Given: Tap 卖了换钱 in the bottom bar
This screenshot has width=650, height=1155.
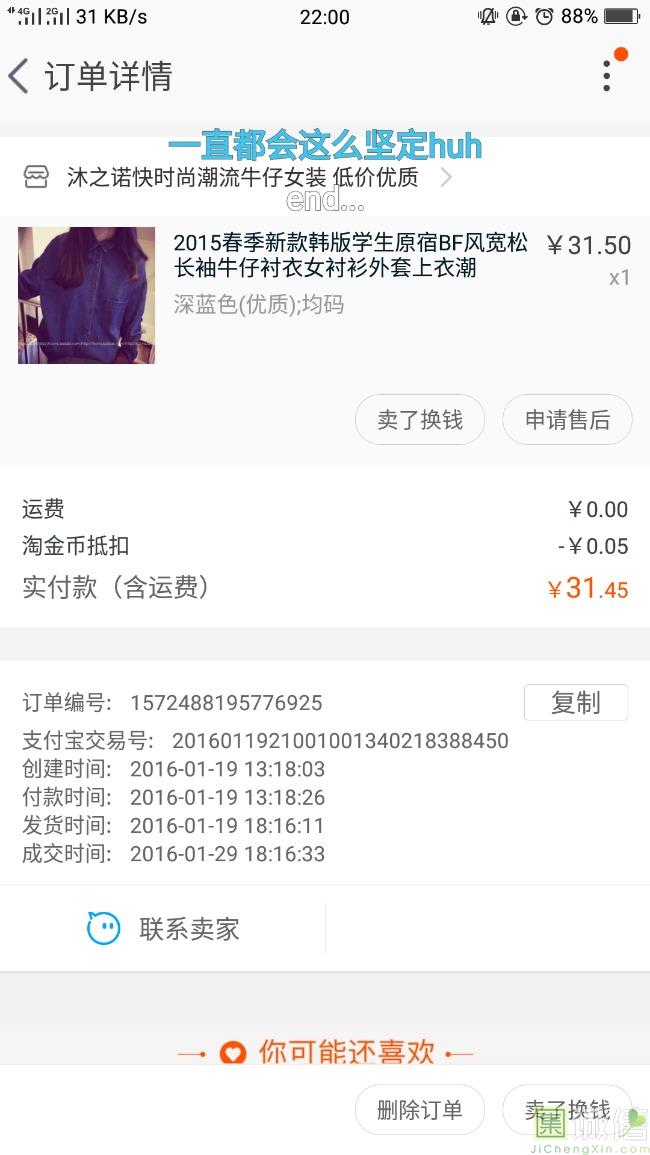Looking at the screenshot, I should point(567,1109).
